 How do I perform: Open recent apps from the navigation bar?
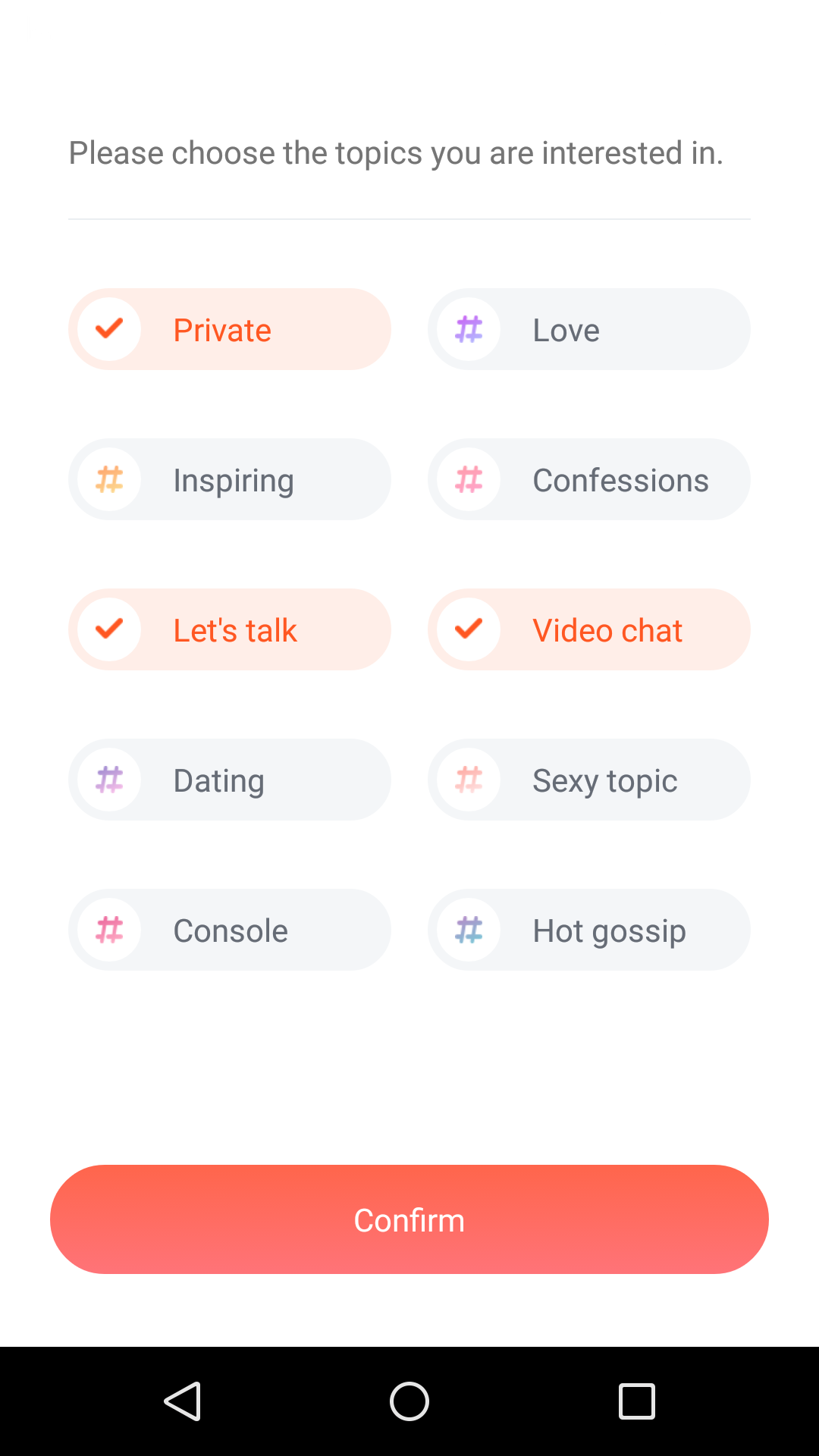coord(637,1401)
